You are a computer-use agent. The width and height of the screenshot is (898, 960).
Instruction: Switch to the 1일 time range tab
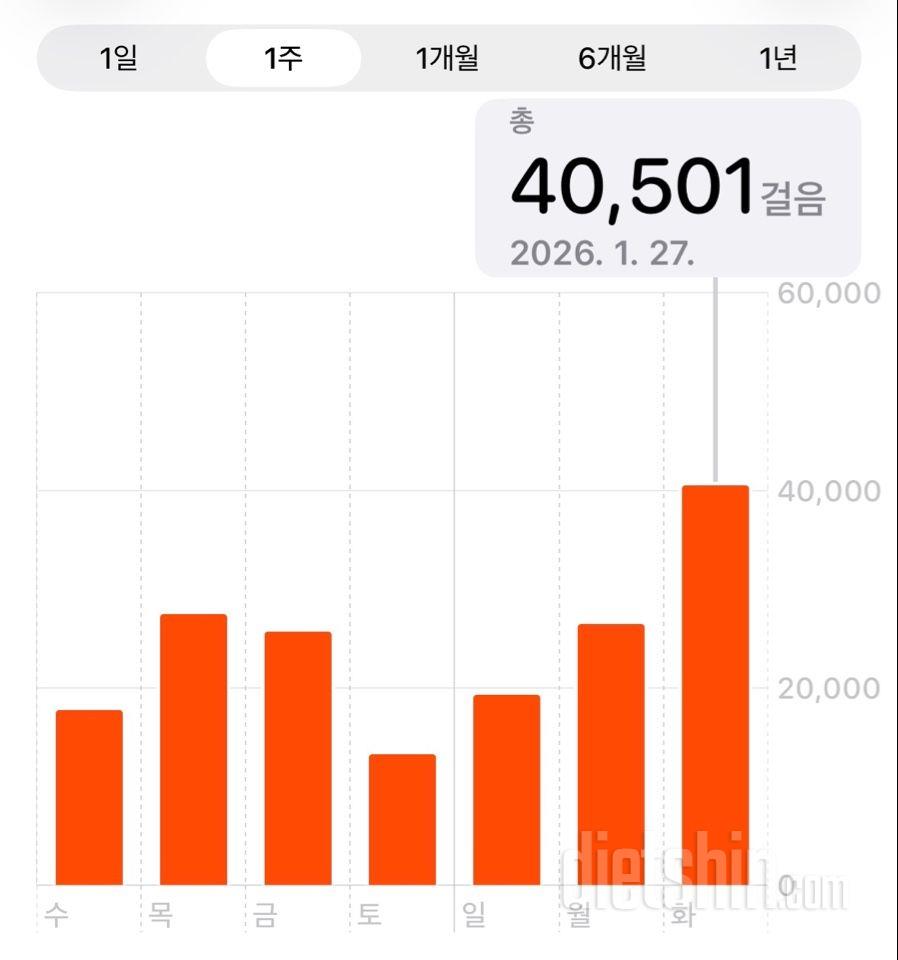pyautogui.click(x=118, y=59)
